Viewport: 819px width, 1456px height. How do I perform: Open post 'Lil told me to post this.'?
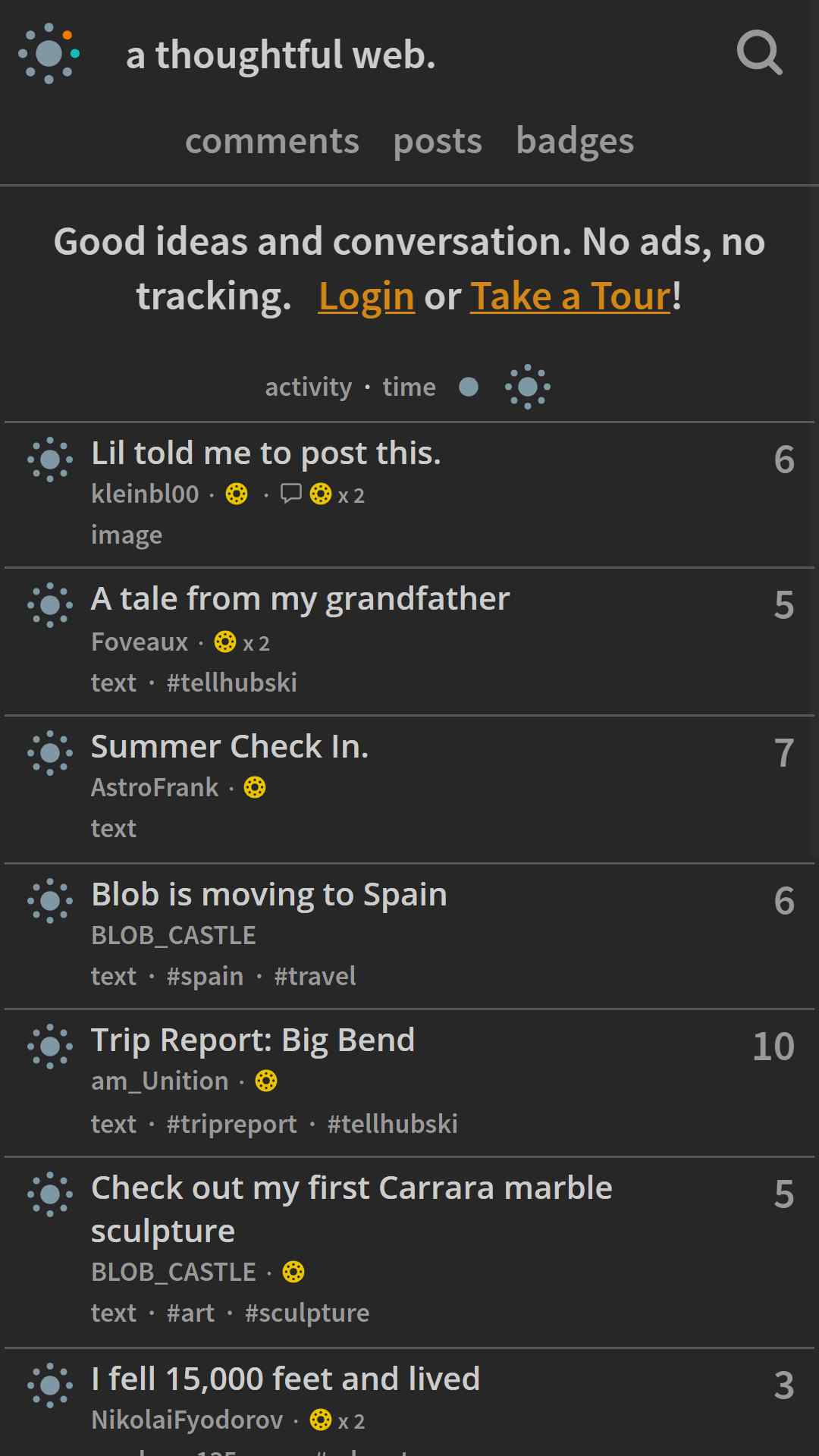[x=266, y=453]
